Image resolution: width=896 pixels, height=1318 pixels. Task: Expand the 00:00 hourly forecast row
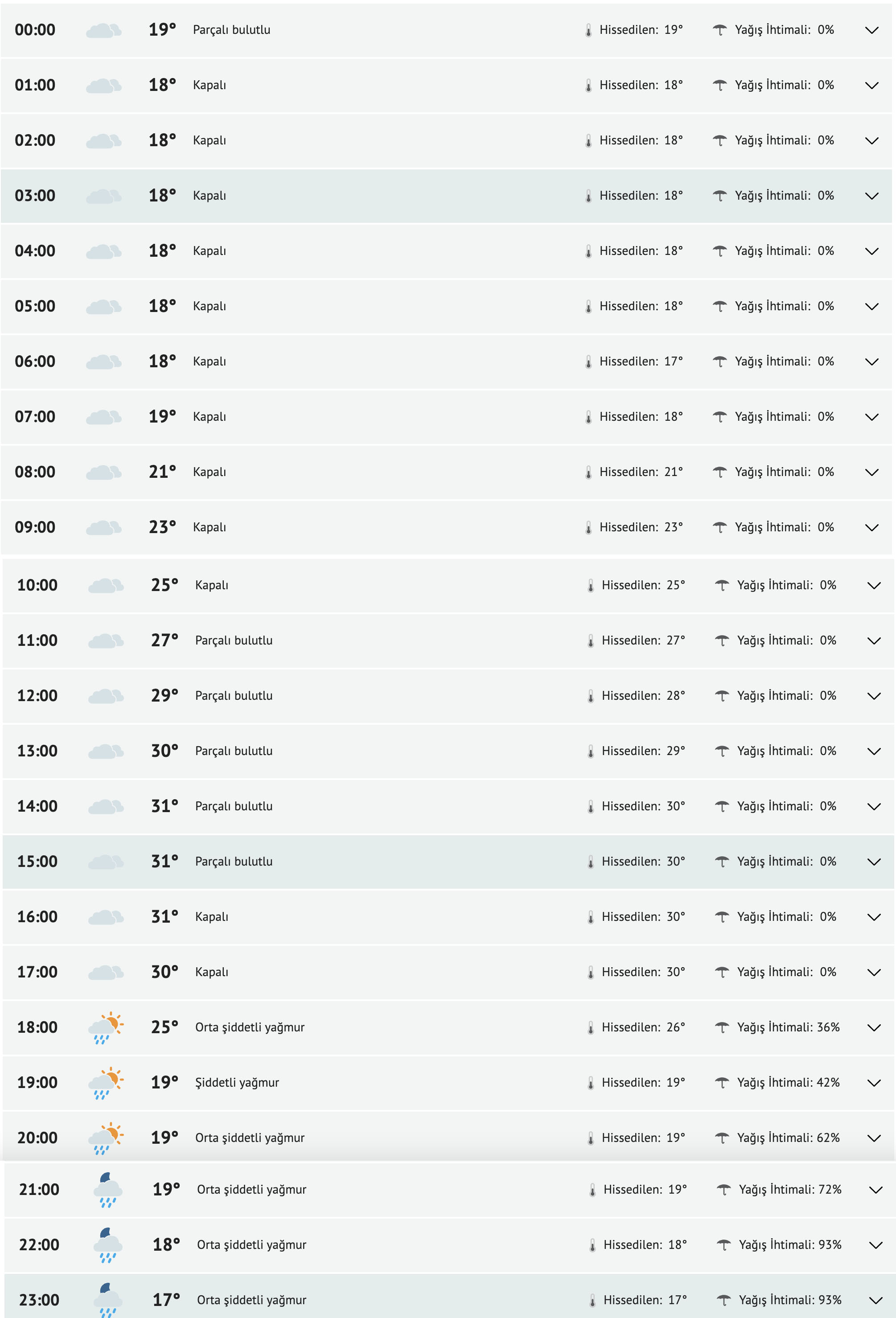pos(871,30)
